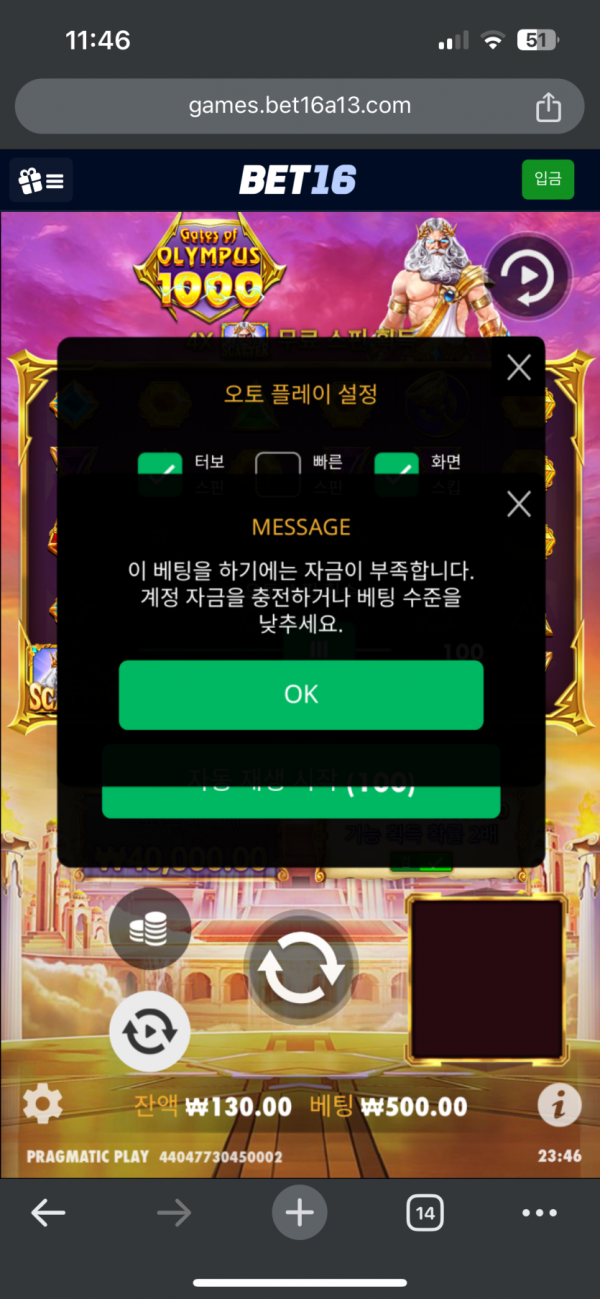Image resolution: width=600 pixels, height=1299 pixels.
Task: Tap the address bar URL
Action: pyautogui.click(x=300, y=106)
